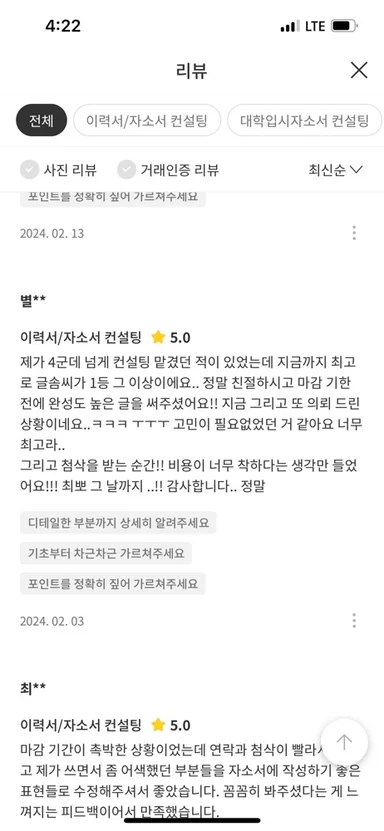The width and height of the screenshot is (384, 831).
Task: Open more options for the 2024. 02. 03 review
Action: pos(354,621)
